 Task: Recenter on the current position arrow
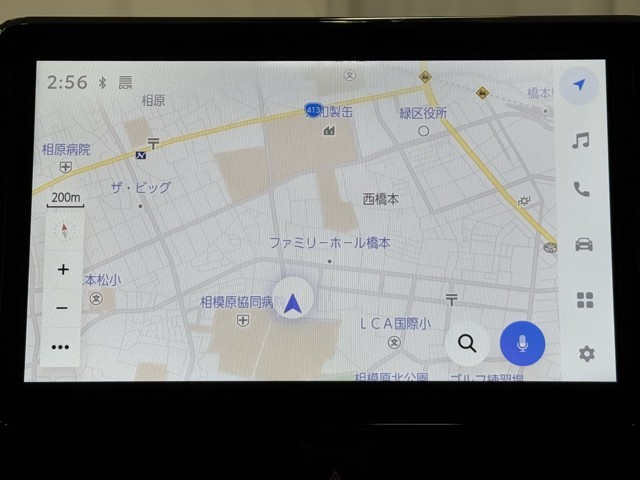(x=292, y=302)
